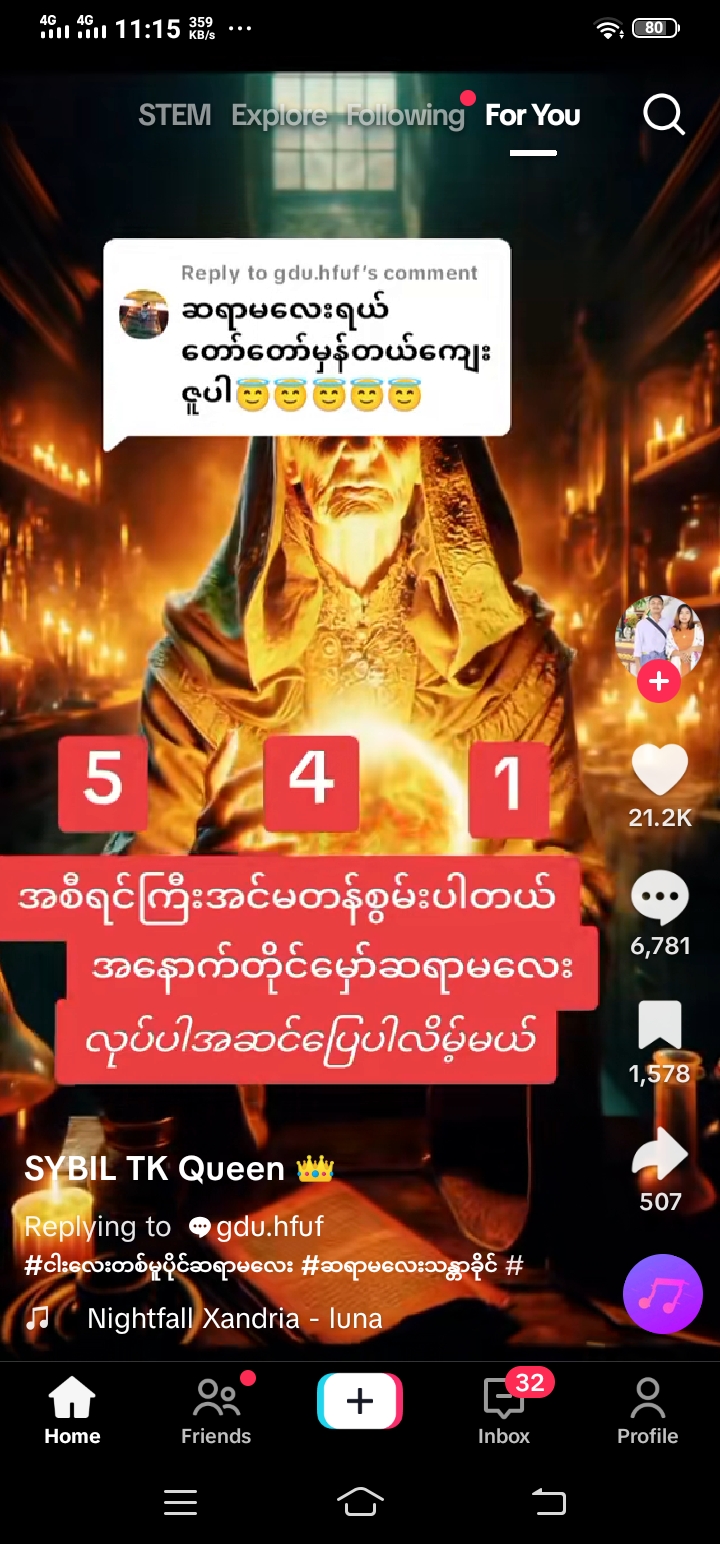
Task: Bookmark this video to favorites
Action: 660,1026
